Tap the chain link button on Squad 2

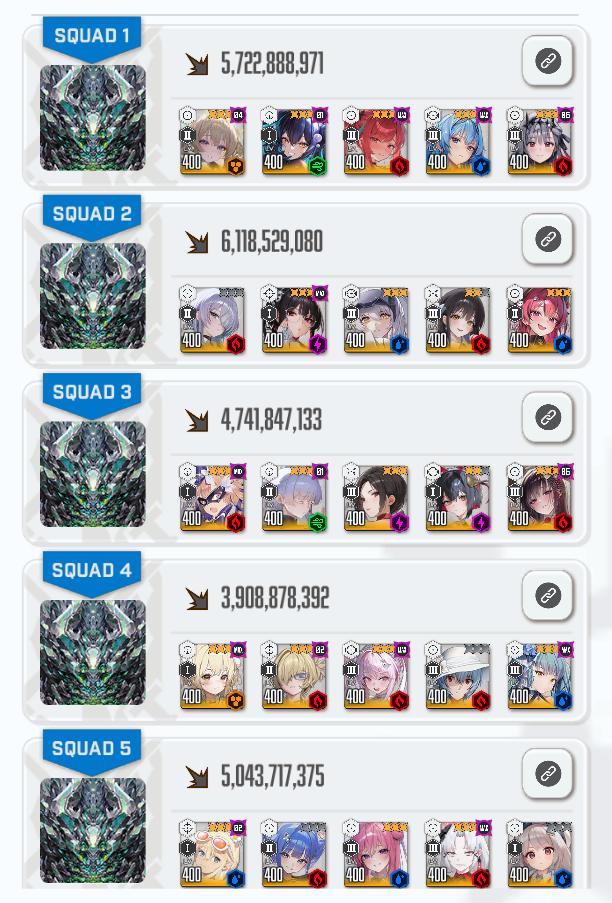[x=547, y=240]
